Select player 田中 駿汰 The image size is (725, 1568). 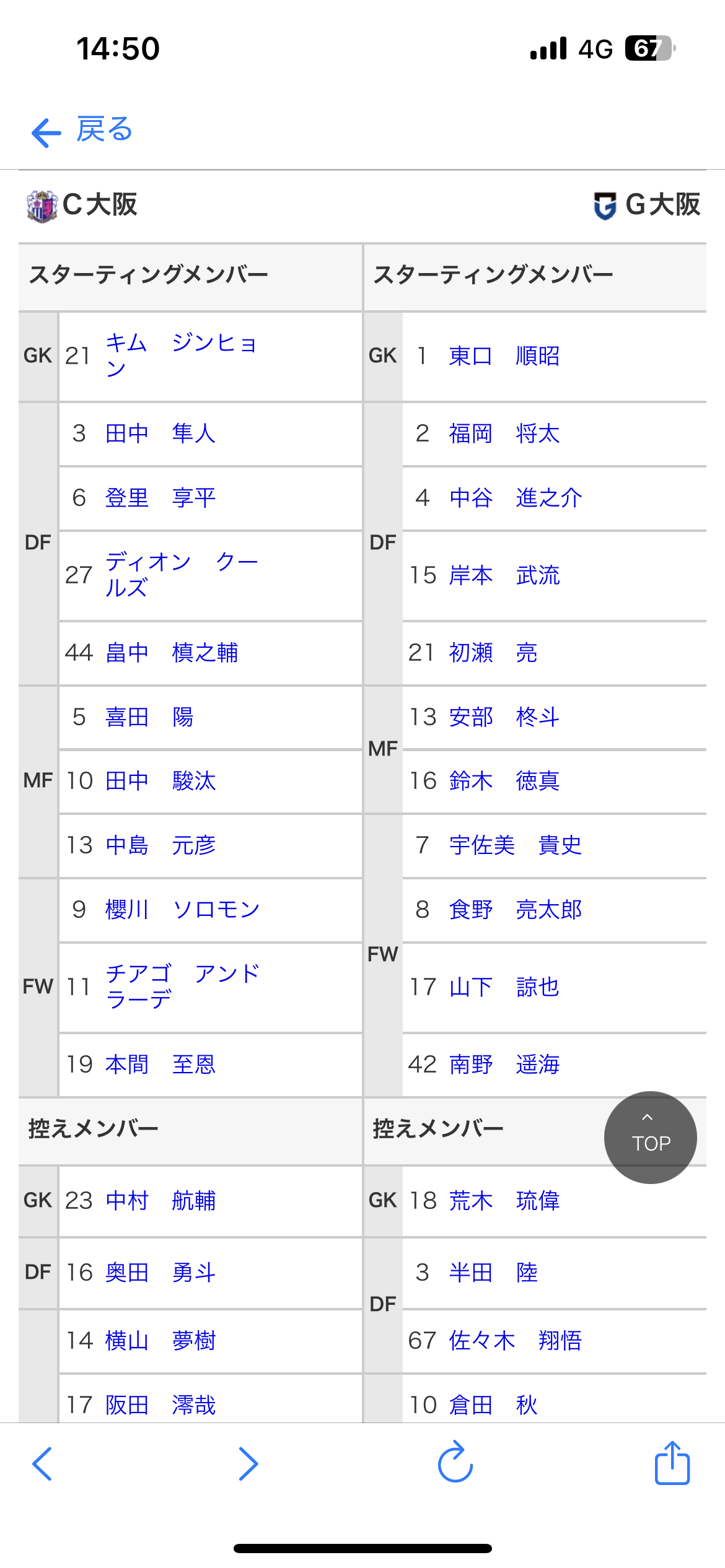[160, 781]
